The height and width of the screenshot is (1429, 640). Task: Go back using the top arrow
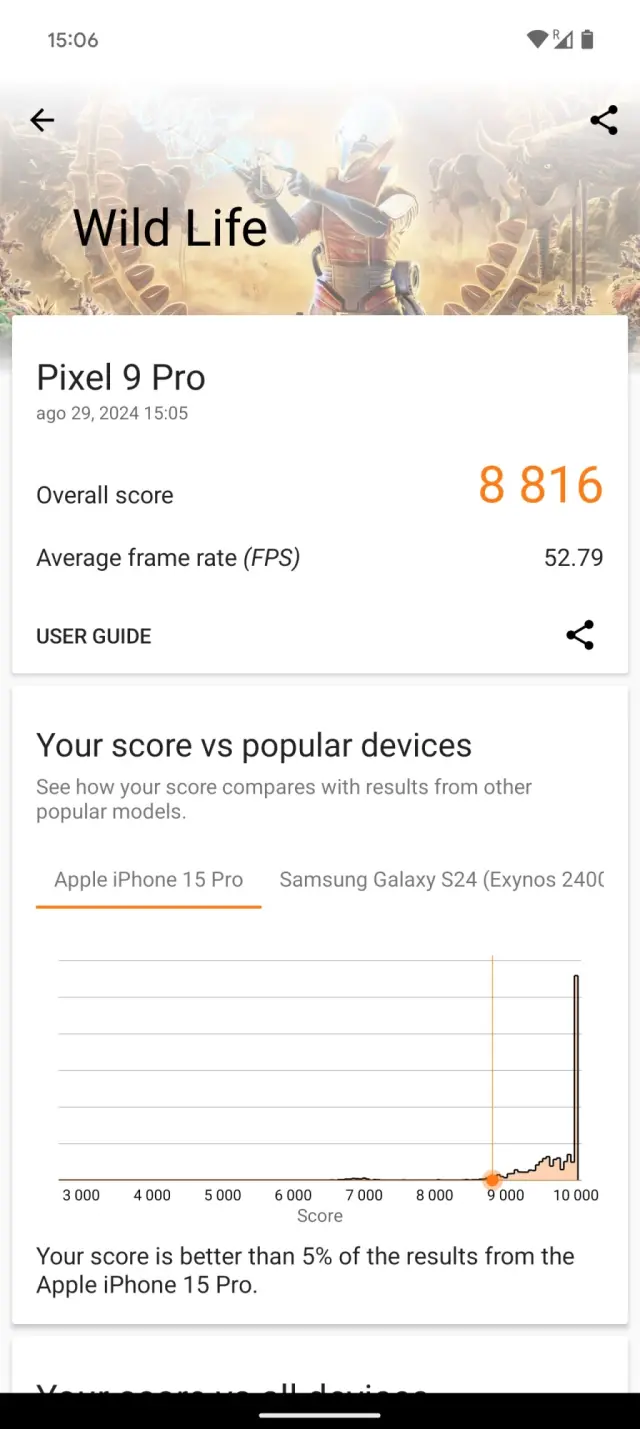[x=42, y=121]
